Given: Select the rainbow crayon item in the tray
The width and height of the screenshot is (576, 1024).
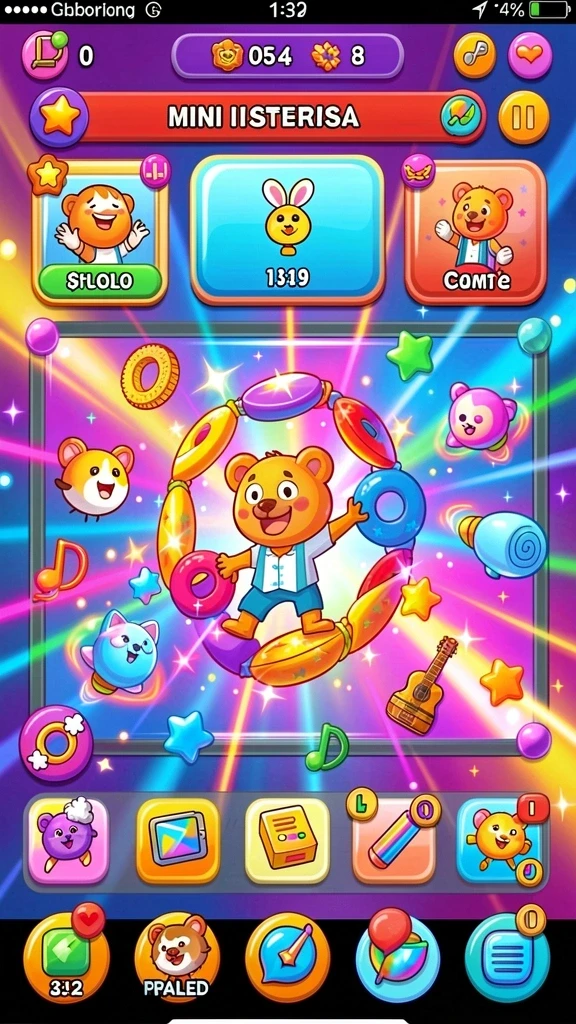Looking at the screenshot, I should (394, 840).
